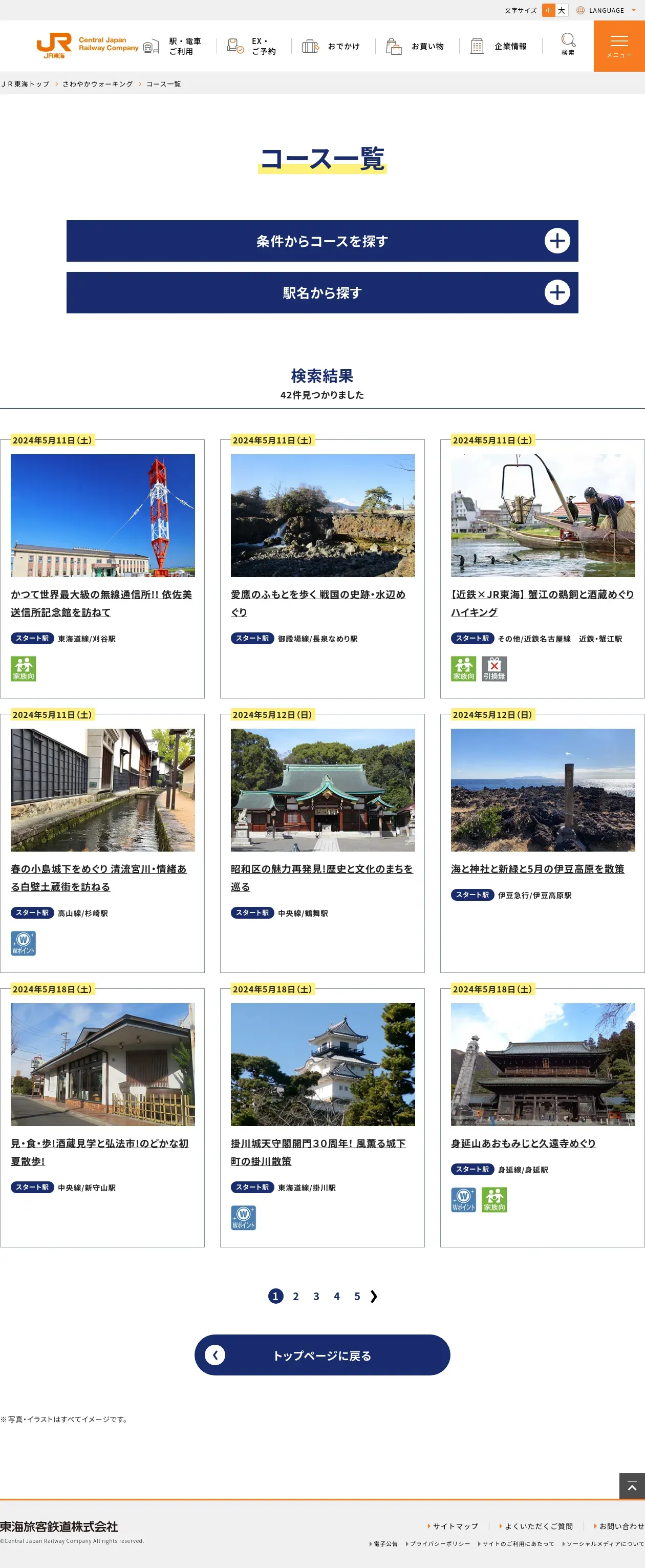
Task: Tap the back-to-top arrow button
Action: pos(632,1487)
